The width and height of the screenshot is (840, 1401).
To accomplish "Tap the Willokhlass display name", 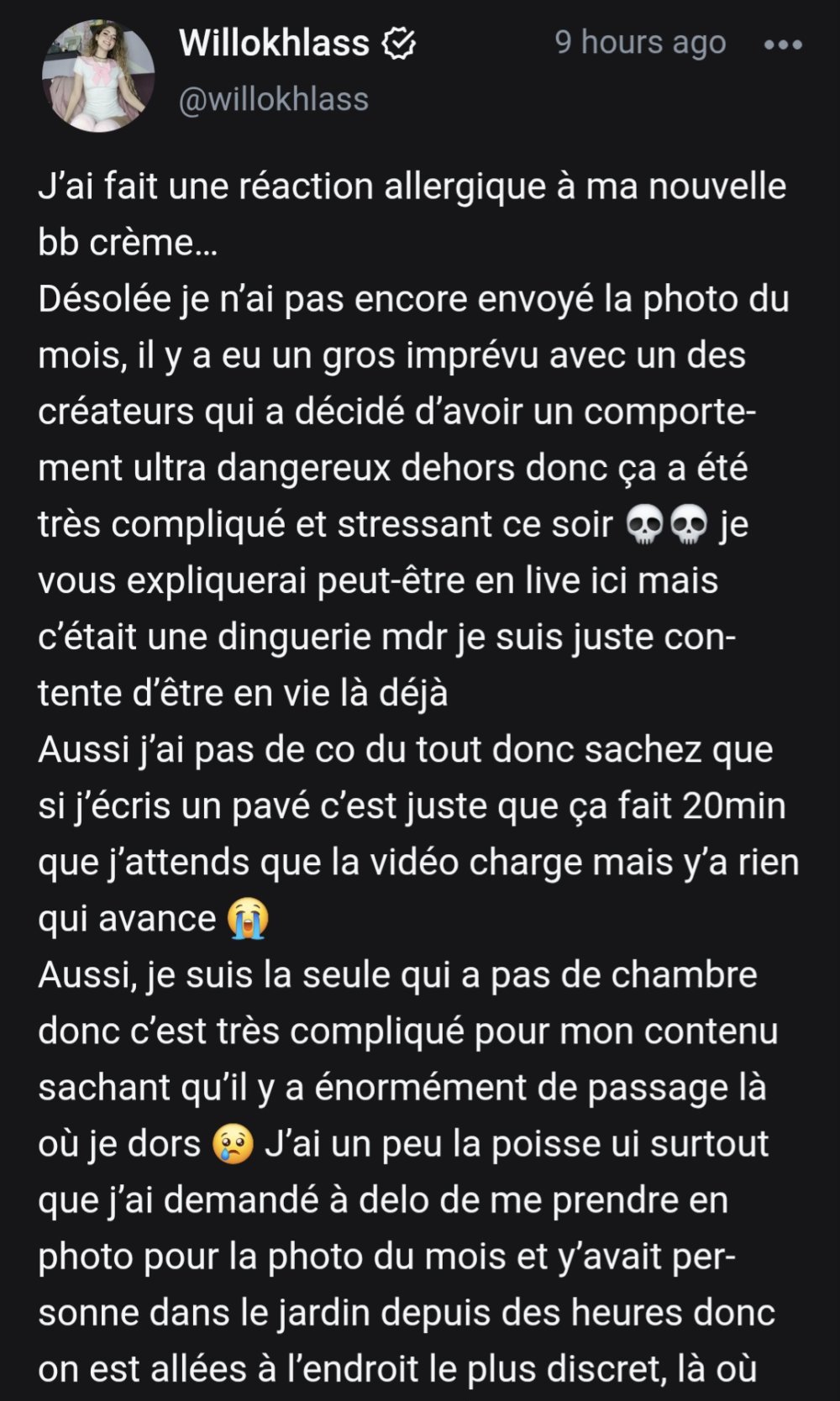I will point(274,44).
